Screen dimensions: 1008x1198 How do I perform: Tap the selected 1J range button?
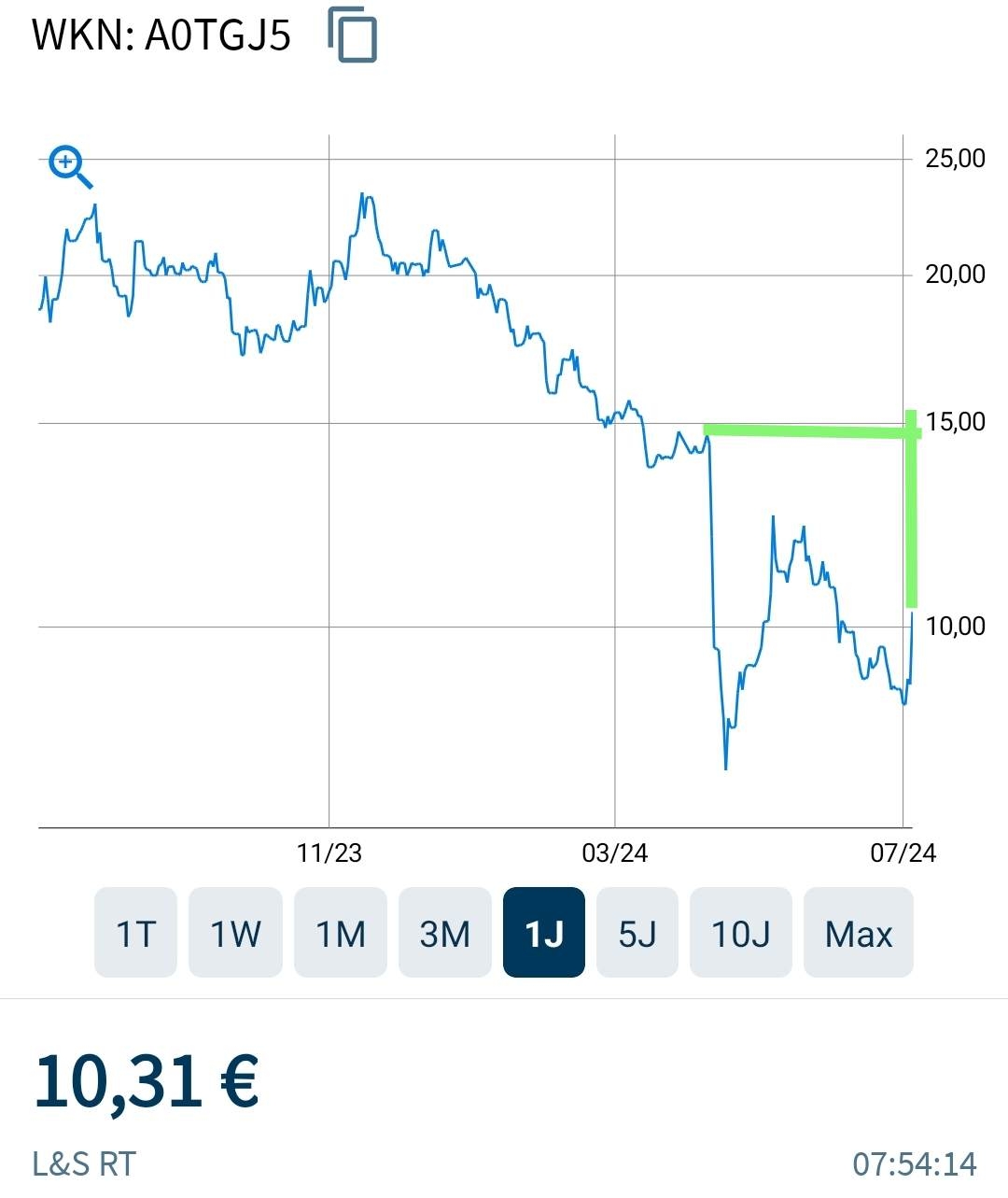544,933
